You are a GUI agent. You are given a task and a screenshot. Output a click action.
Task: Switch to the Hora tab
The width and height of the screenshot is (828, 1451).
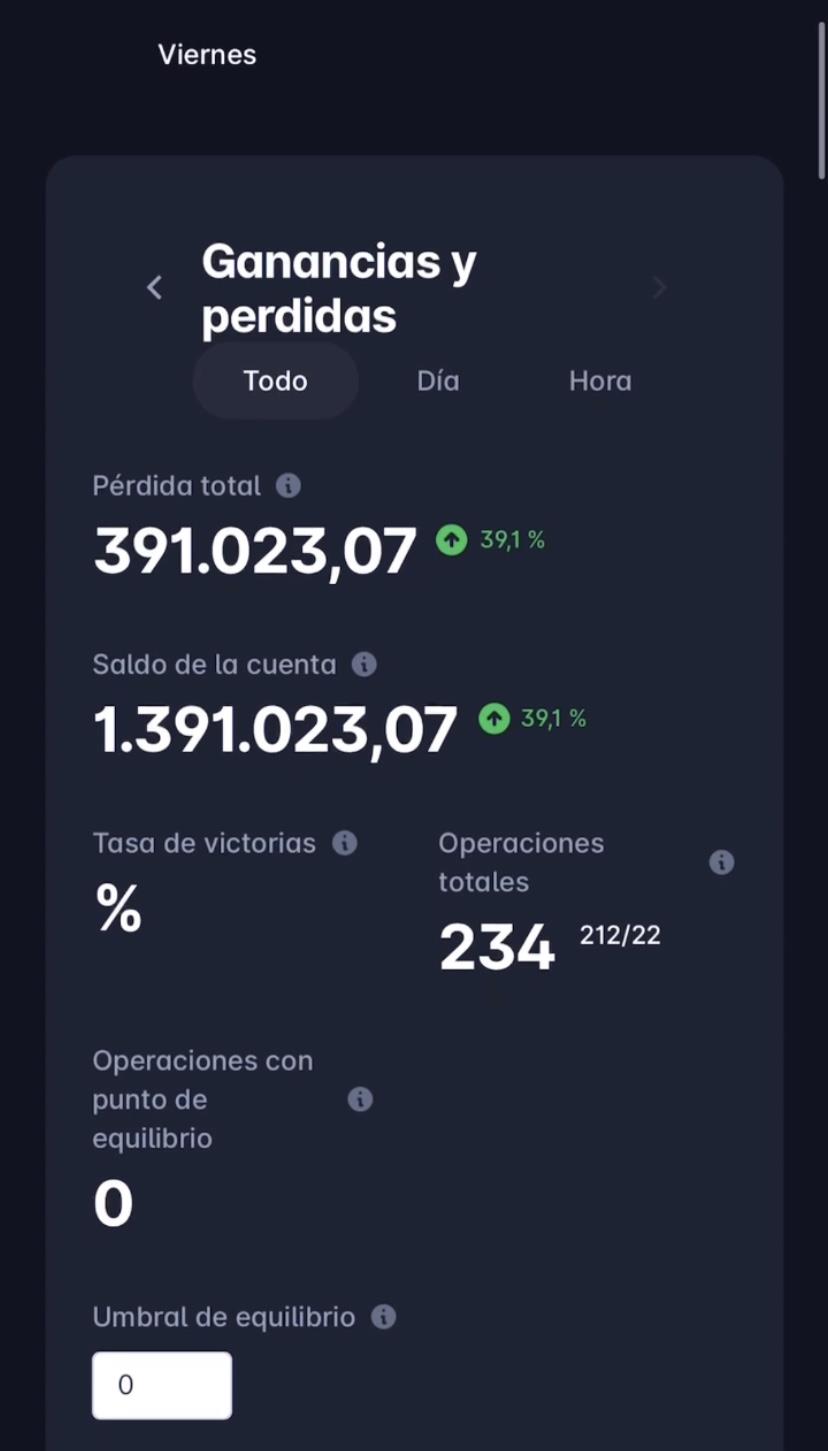point(600,381)
